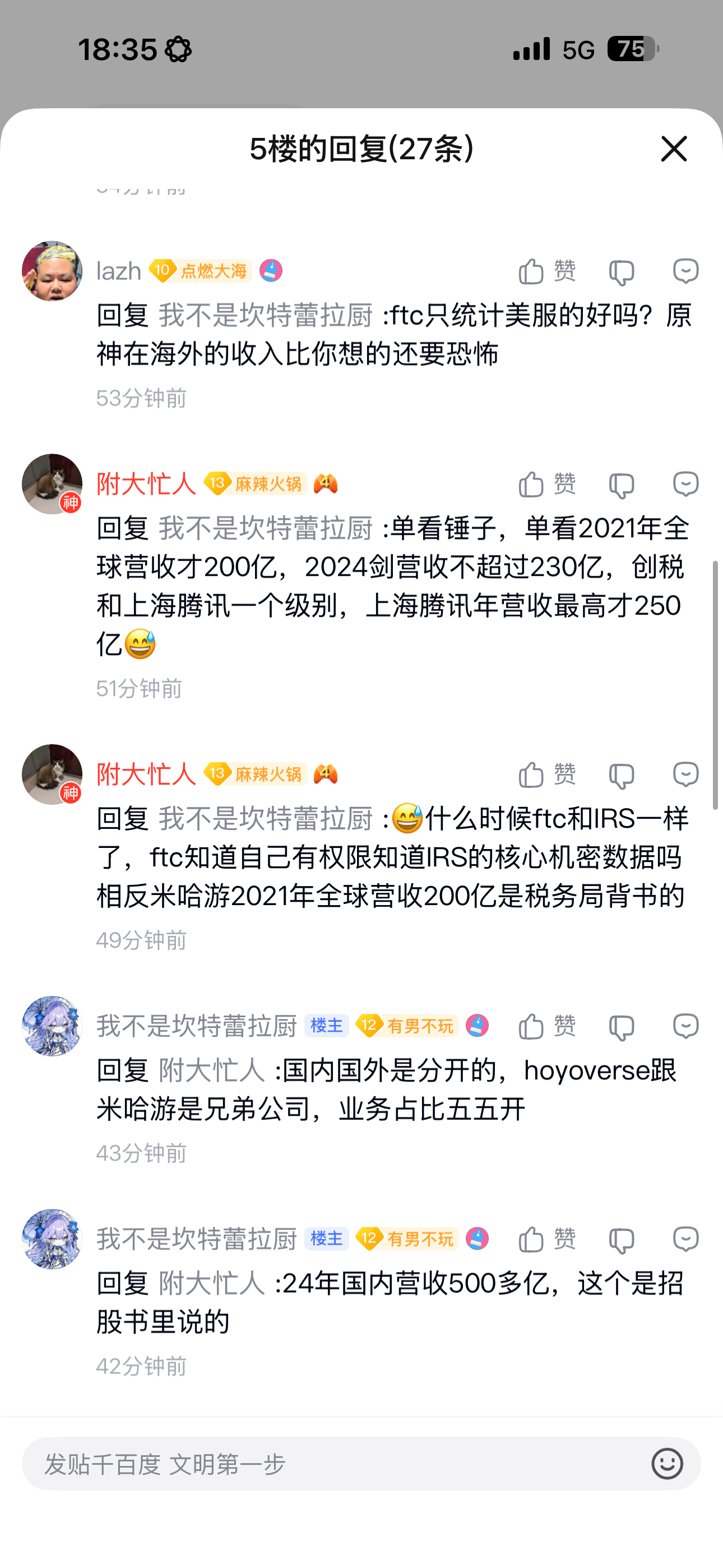Like the 42分钟前 reply about 招股书
The image size is (723, 1568).
(546, 1239)
